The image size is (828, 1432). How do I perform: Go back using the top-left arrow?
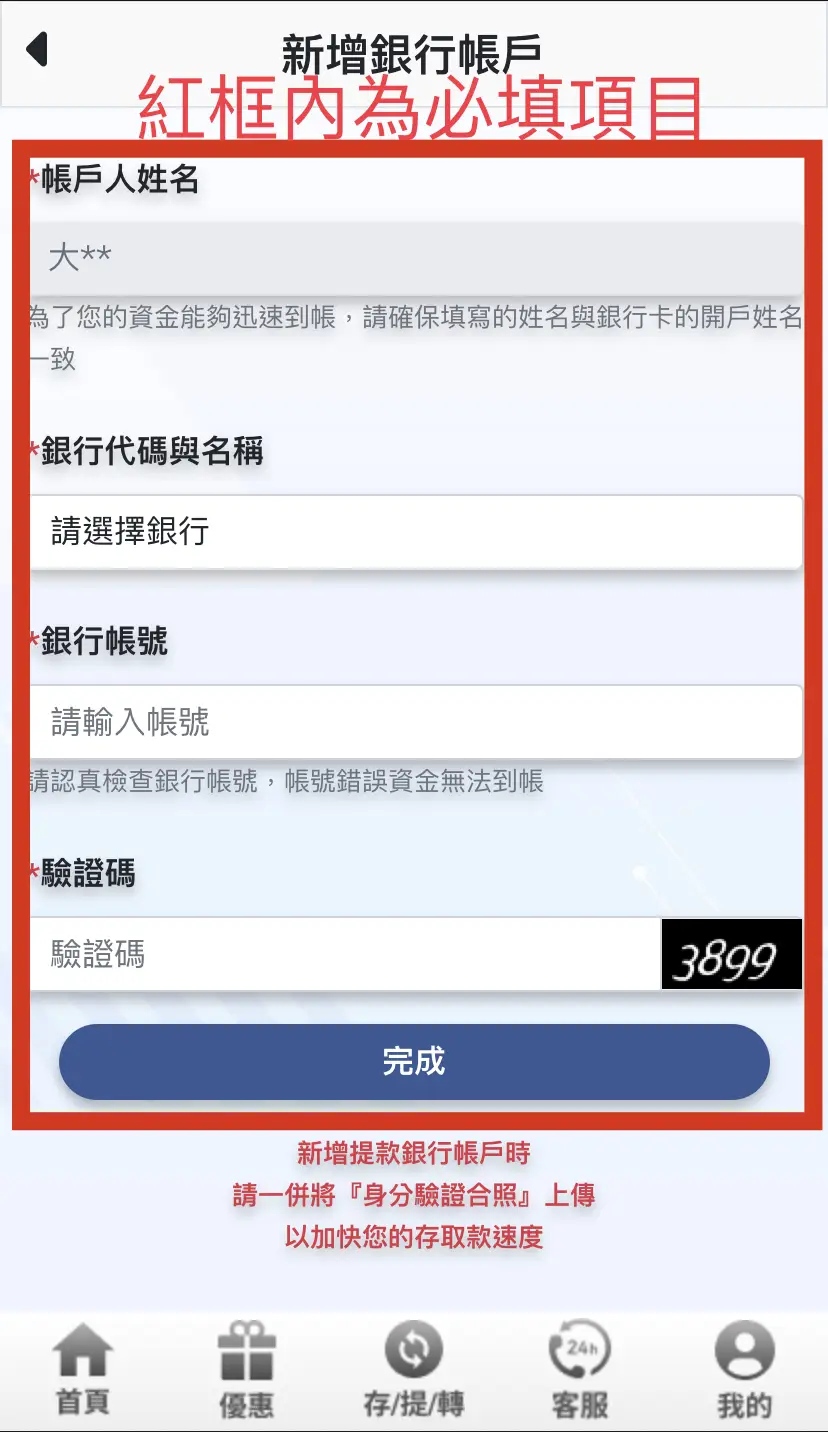(37, 49)
